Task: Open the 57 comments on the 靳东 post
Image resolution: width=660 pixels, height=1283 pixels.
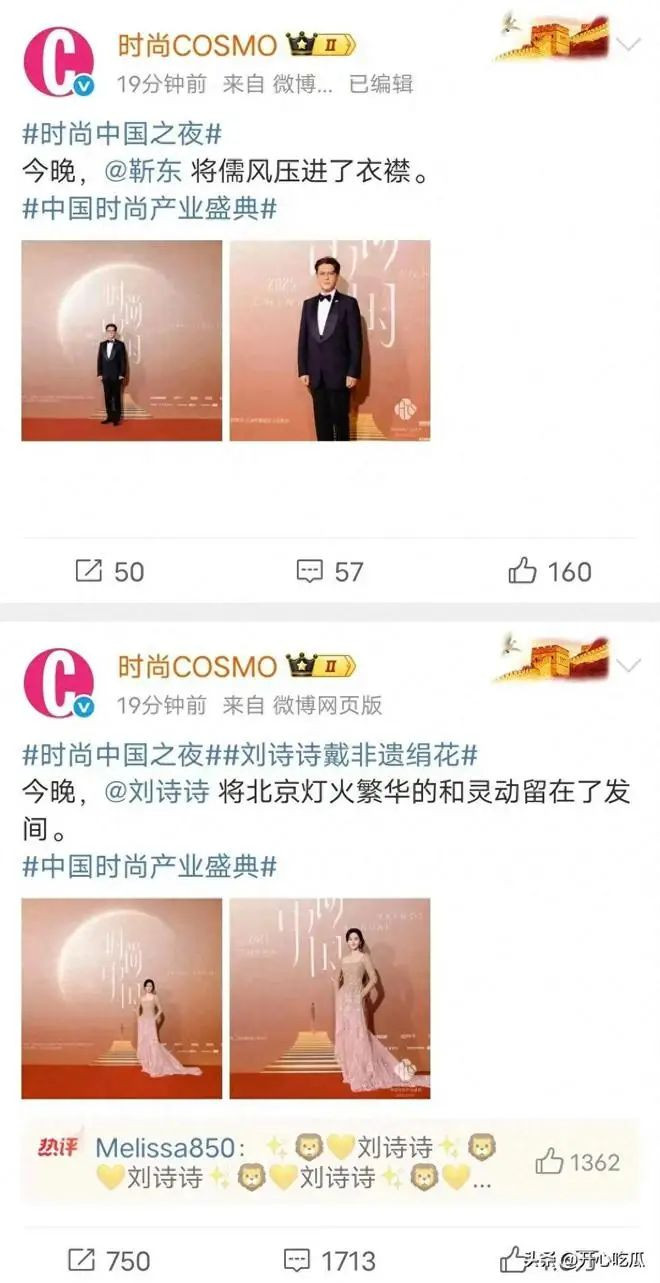Action: click(330, 571)
